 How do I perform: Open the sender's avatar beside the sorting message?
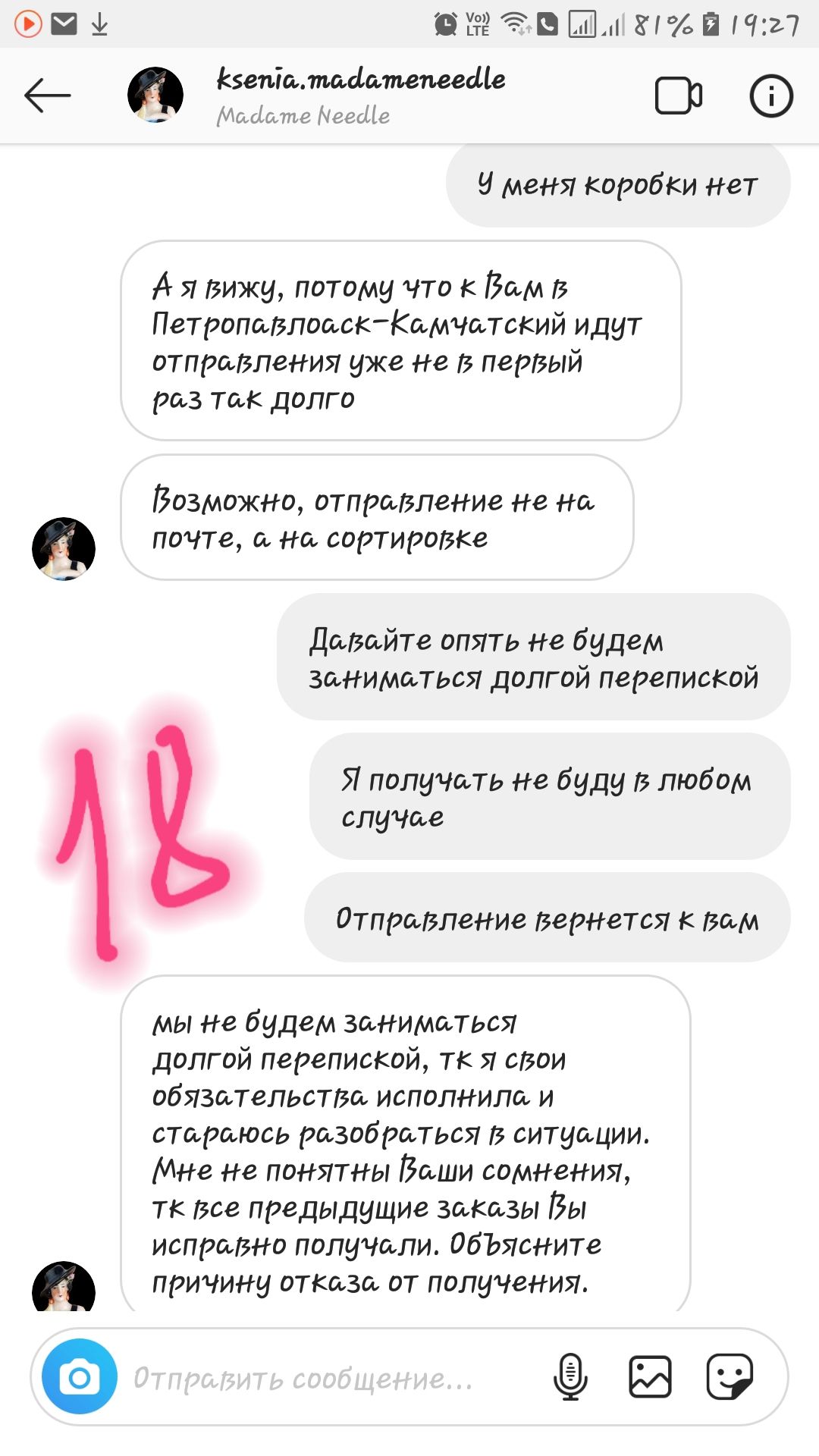64,549
